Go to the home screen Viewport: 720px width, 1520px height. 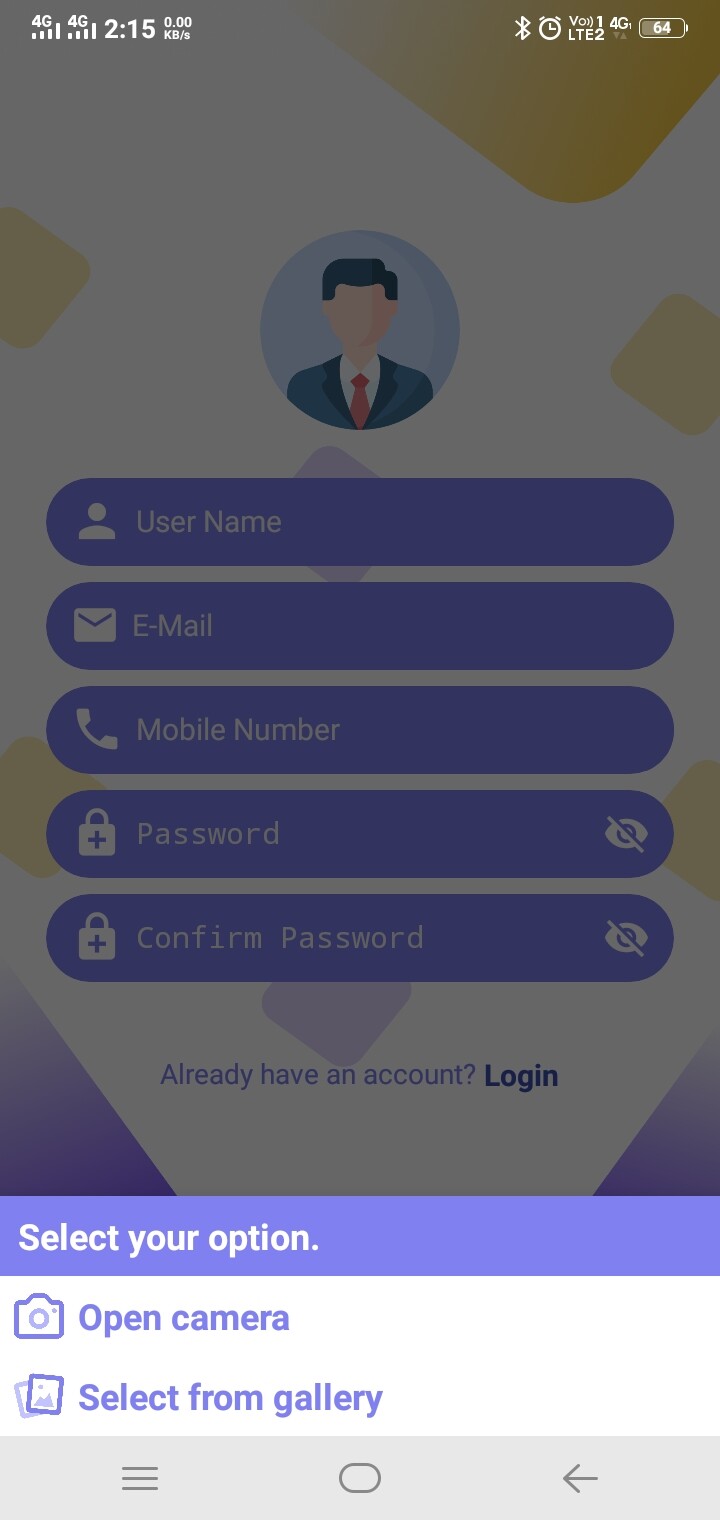coord(360,1478)
